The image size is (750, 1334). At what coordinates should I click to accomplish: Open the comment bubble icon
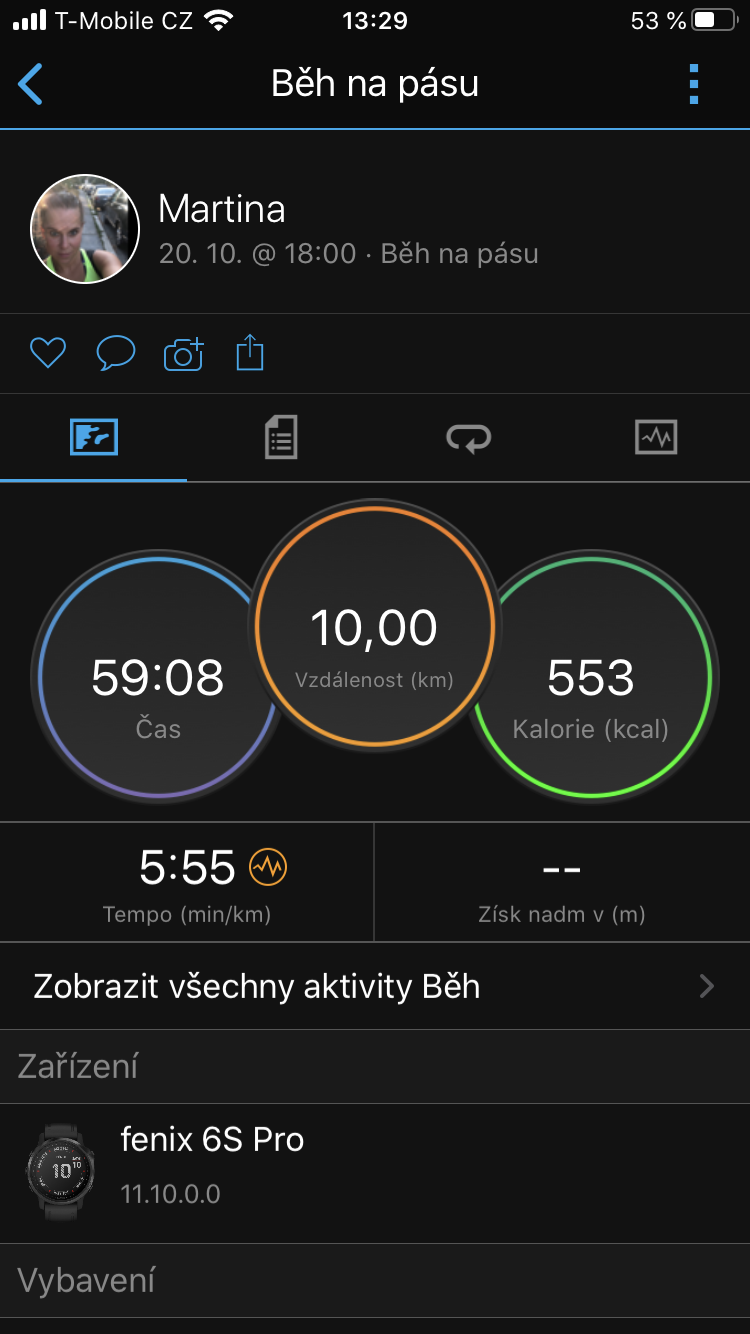pyautogui.click(x=115, y=353)
